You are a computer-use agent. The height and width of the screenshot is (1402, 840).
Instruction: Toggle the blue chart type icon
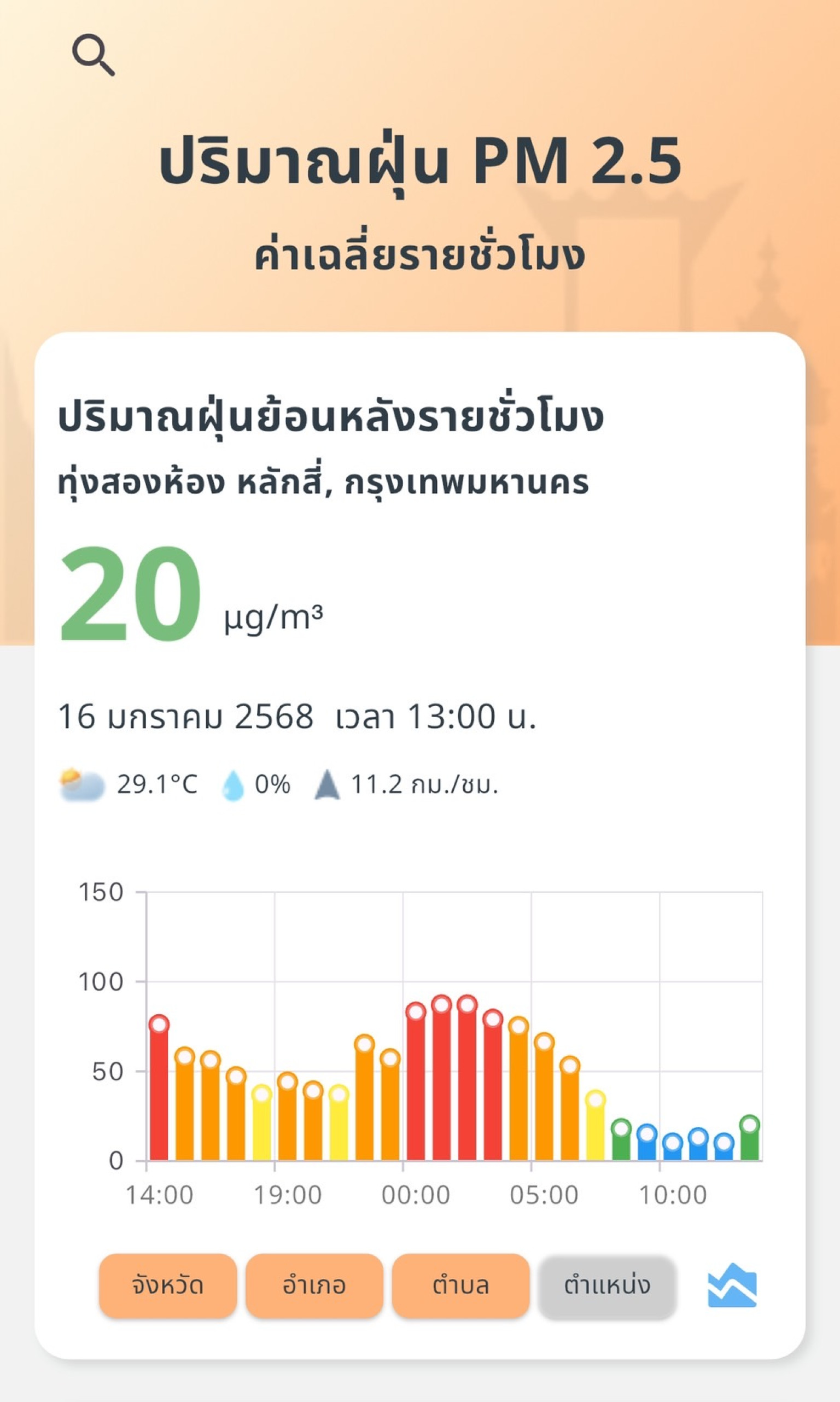click(x=732, y=1285)
